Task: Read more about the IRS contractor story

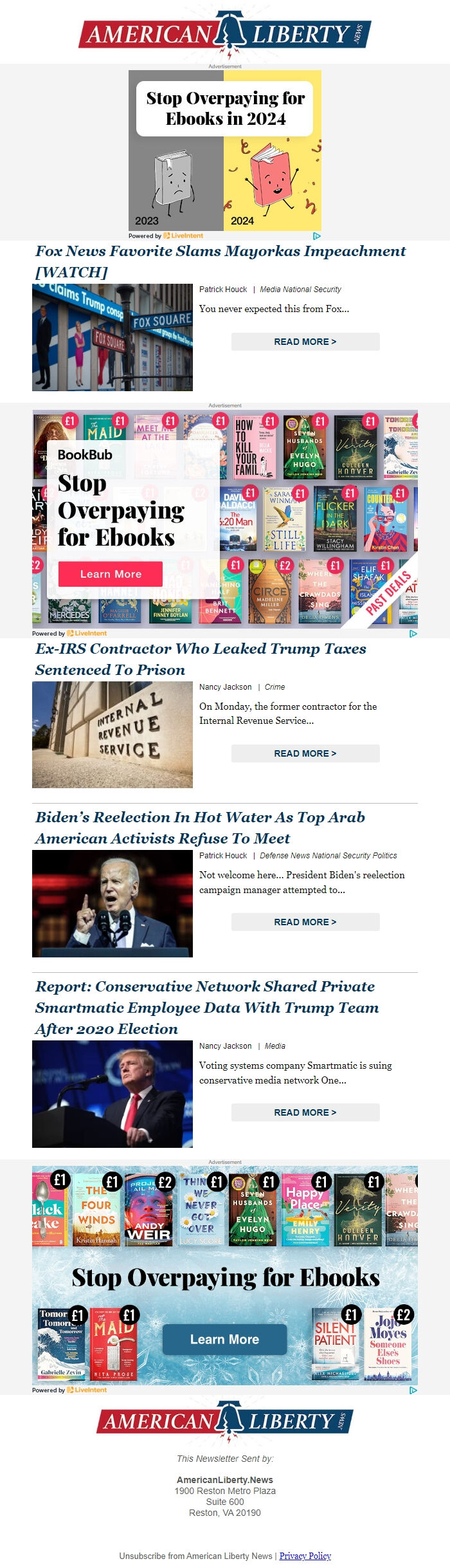Action: pos(305,753)
